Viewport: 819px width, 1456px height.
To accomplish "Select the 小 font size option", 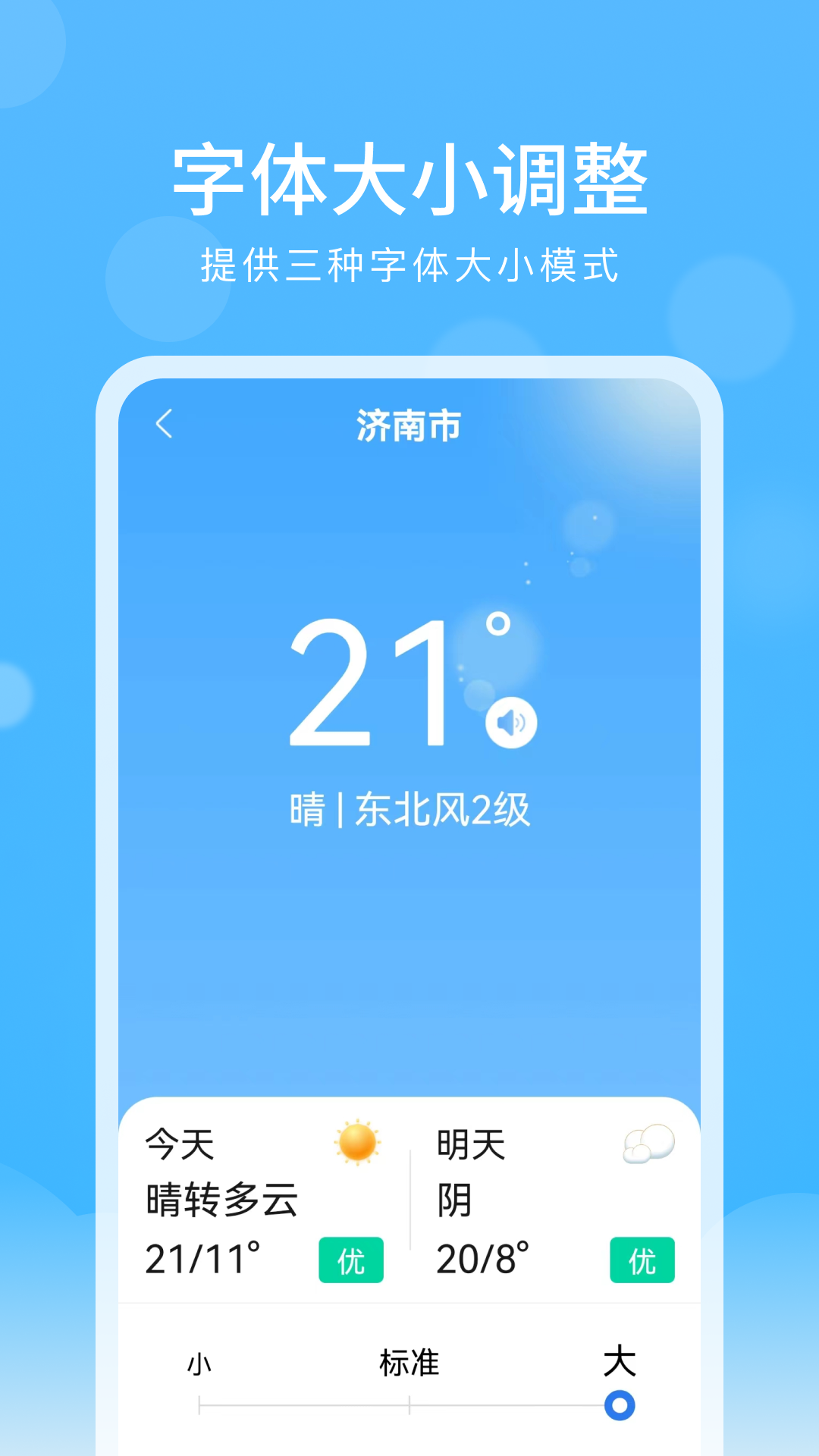I will (x=200, y=1365).
